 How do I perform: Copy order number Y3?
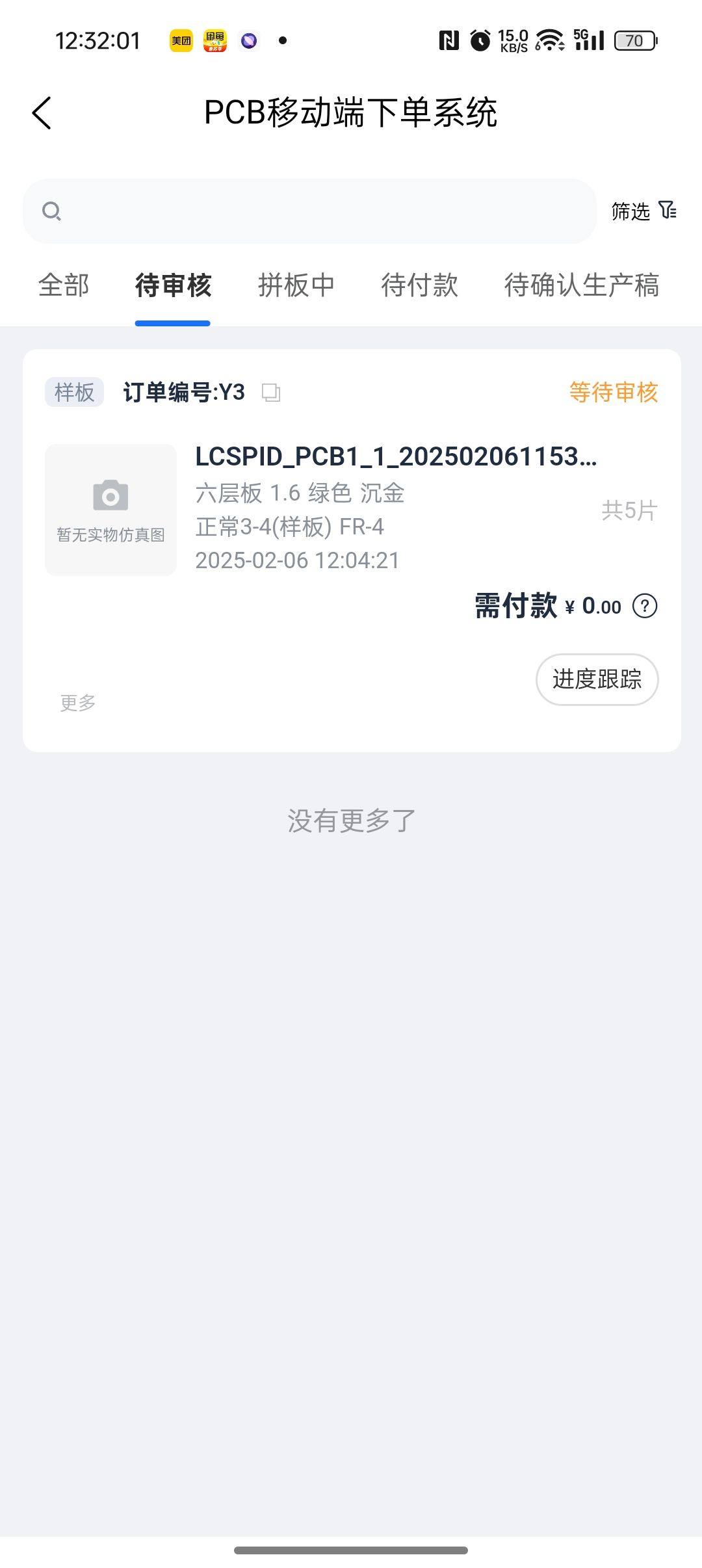click(271, 393)
